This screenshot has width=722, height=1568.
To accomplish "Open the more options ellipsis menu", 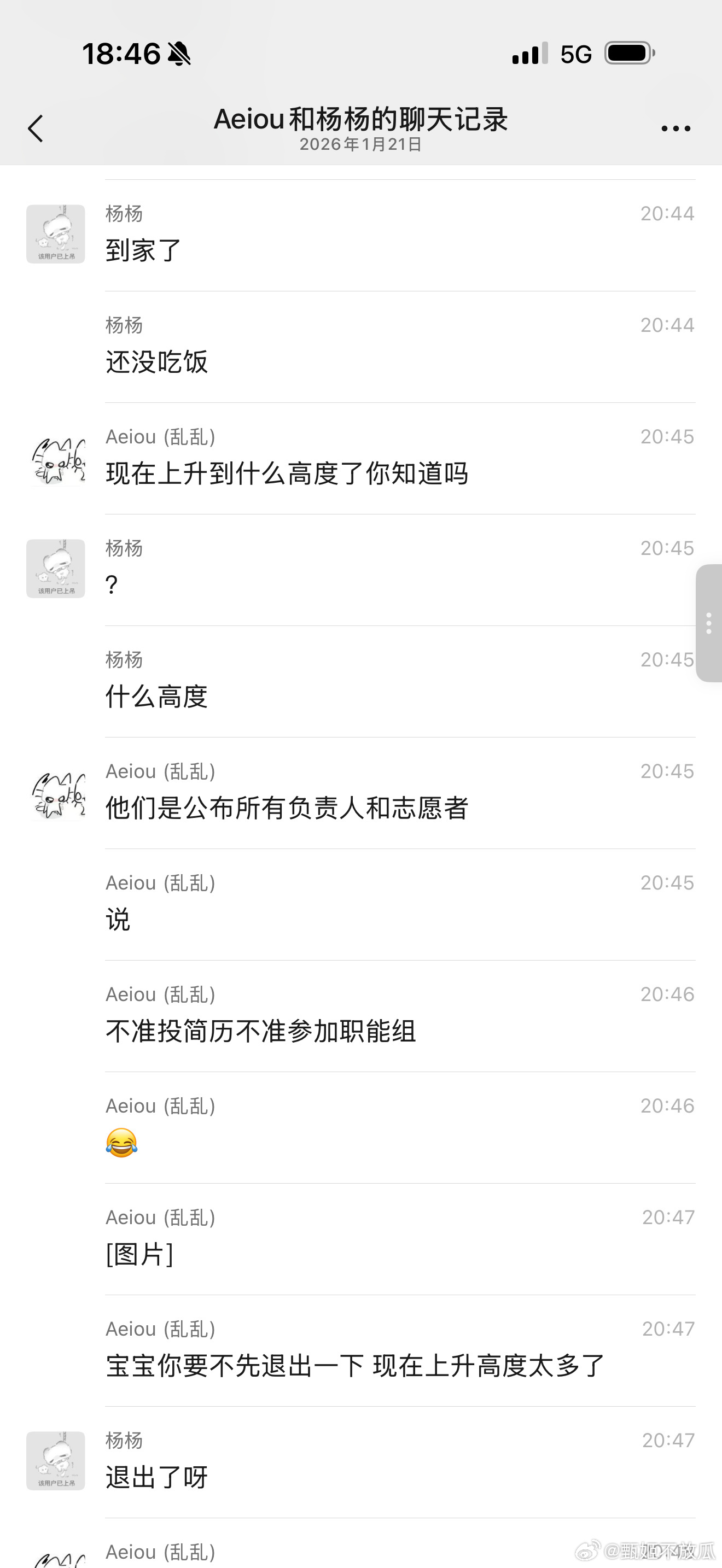I will 676,128.
